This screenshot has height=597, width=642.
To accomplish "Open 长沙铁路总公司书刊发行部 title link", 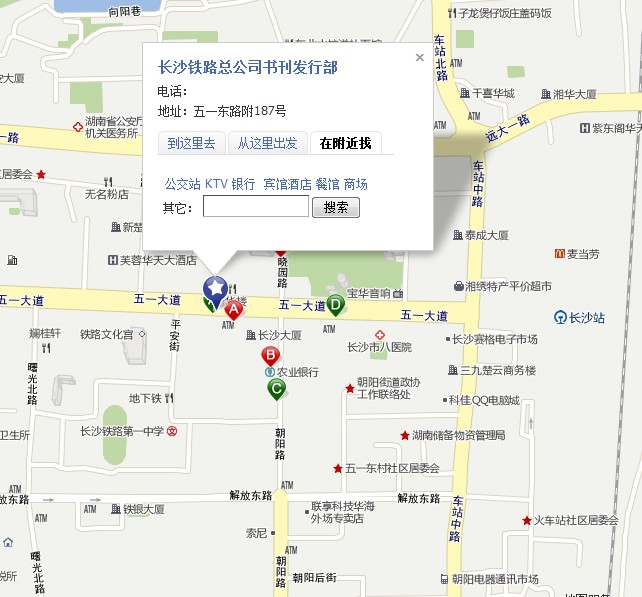I will click(248, 68).
